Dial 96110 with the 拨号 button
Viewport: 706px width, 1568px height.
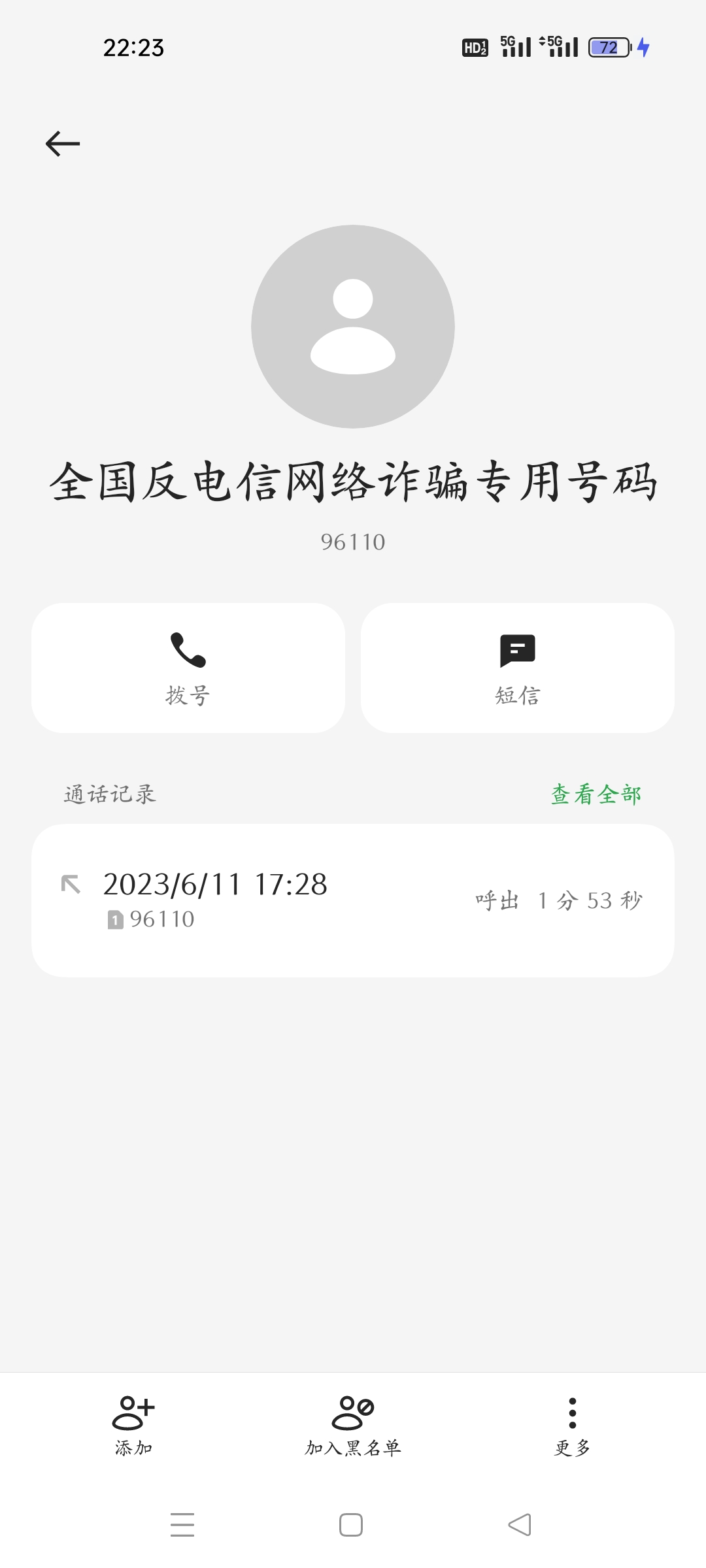(x=188, y=668)
